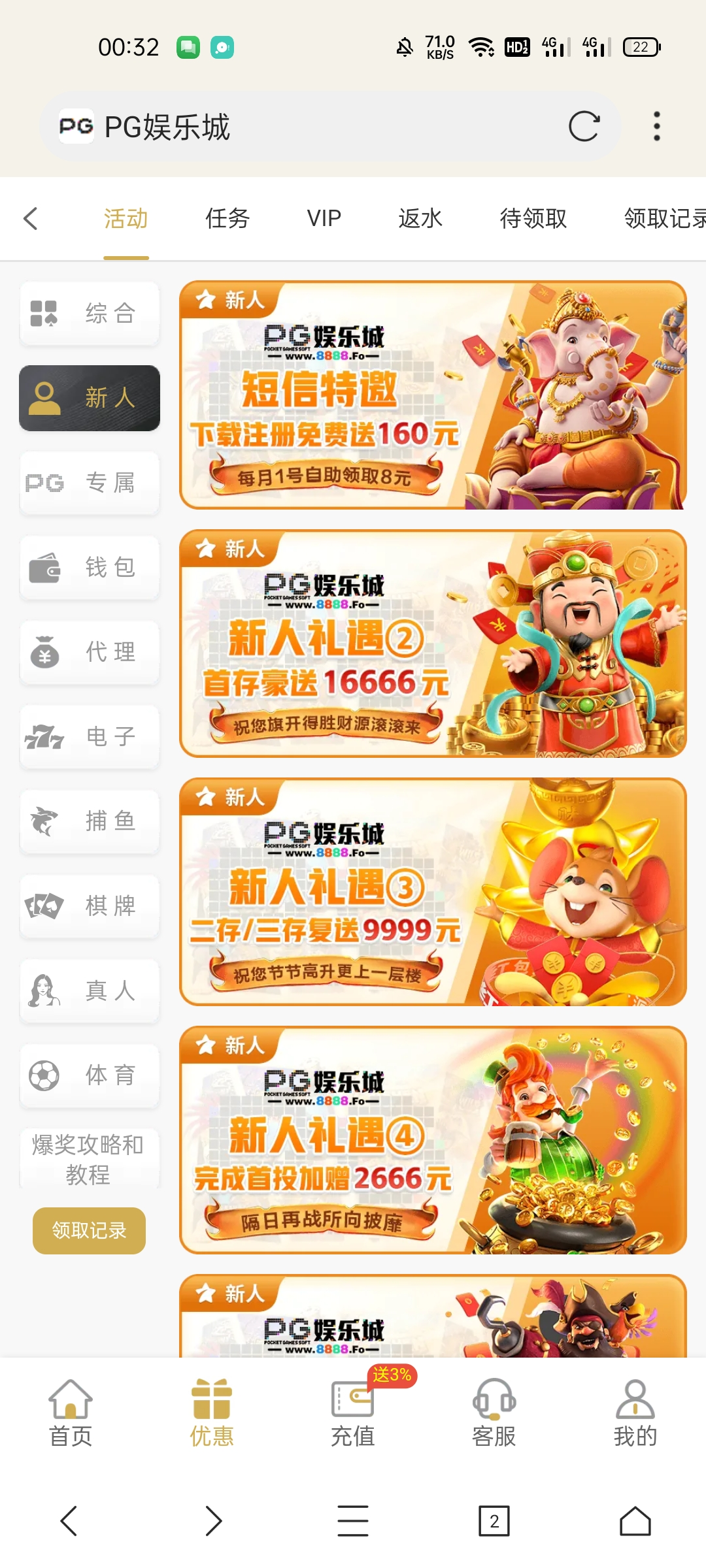Open the 钱包 category
Viewport: 706px width, 1568px height.
tap(90, 567)
